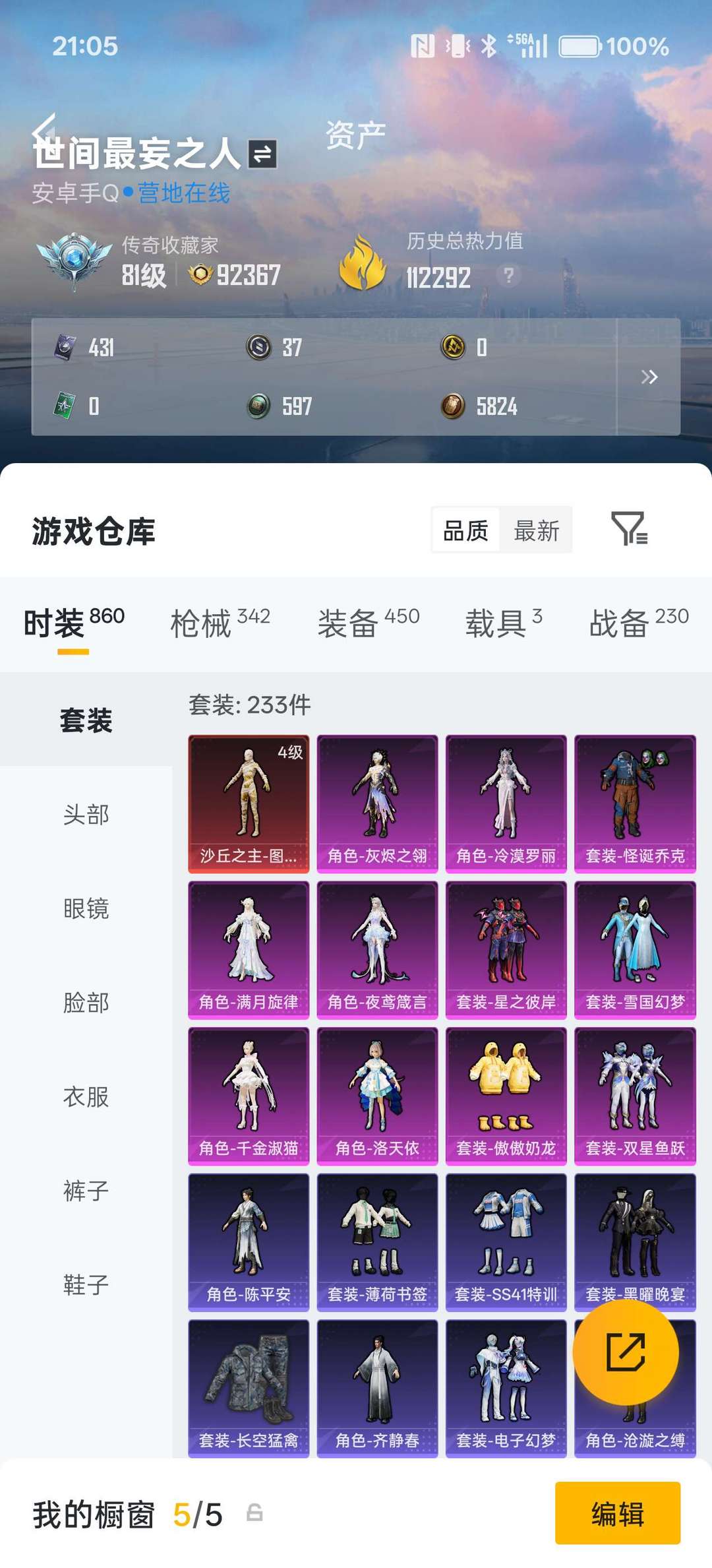
Task: Select the 眼镜 category in sidebar
Action: tap(86, 909)
